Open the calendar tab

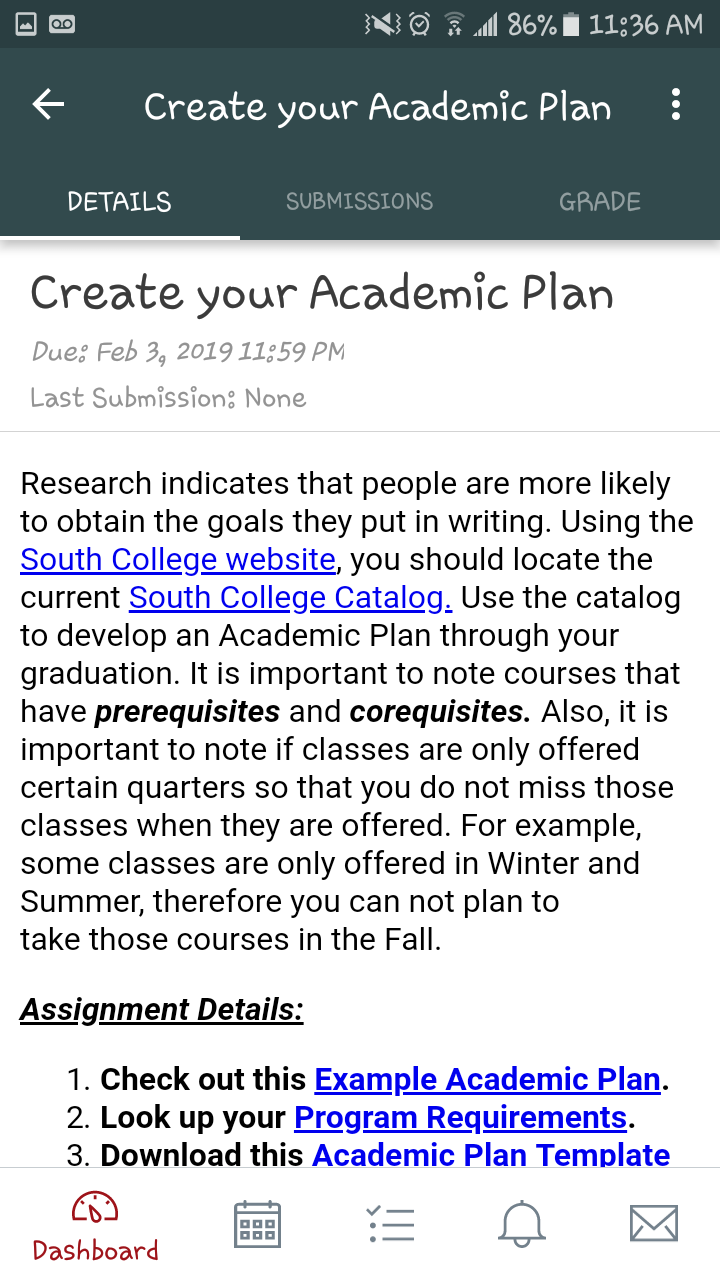coord(257,1224)
